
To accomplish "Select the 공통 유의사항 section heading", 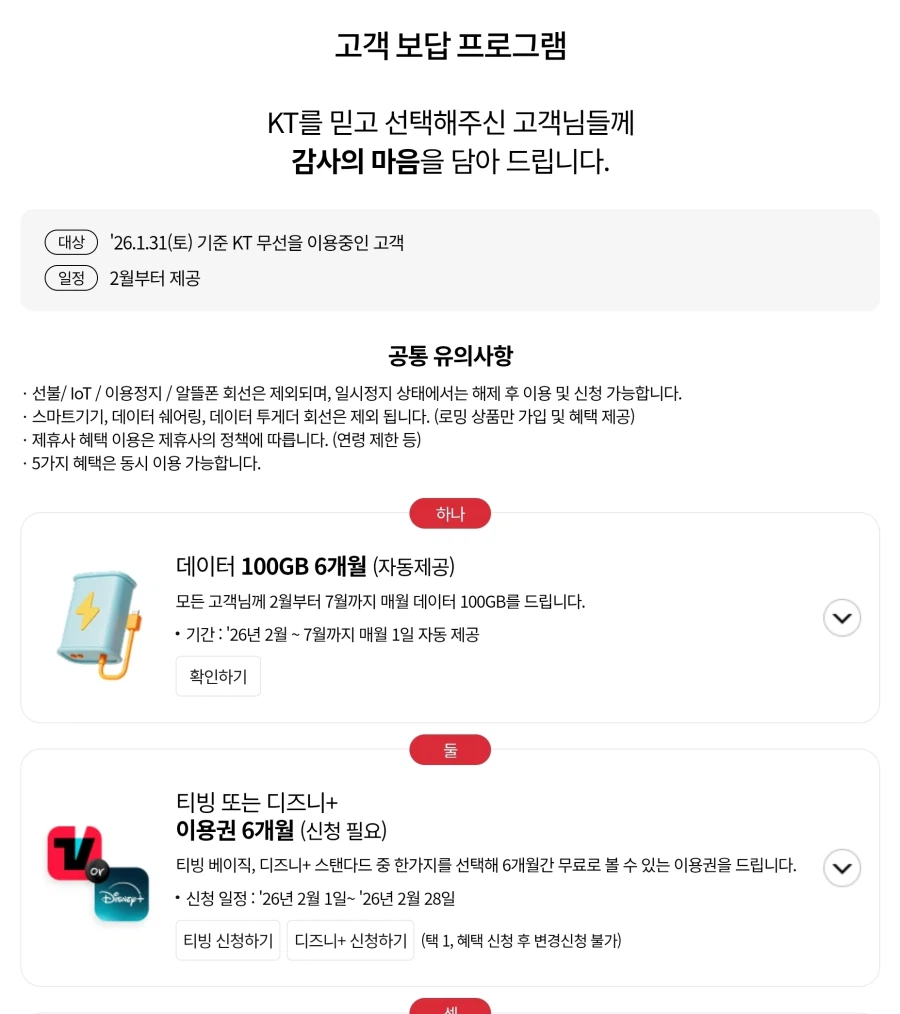I will (450, 355).
